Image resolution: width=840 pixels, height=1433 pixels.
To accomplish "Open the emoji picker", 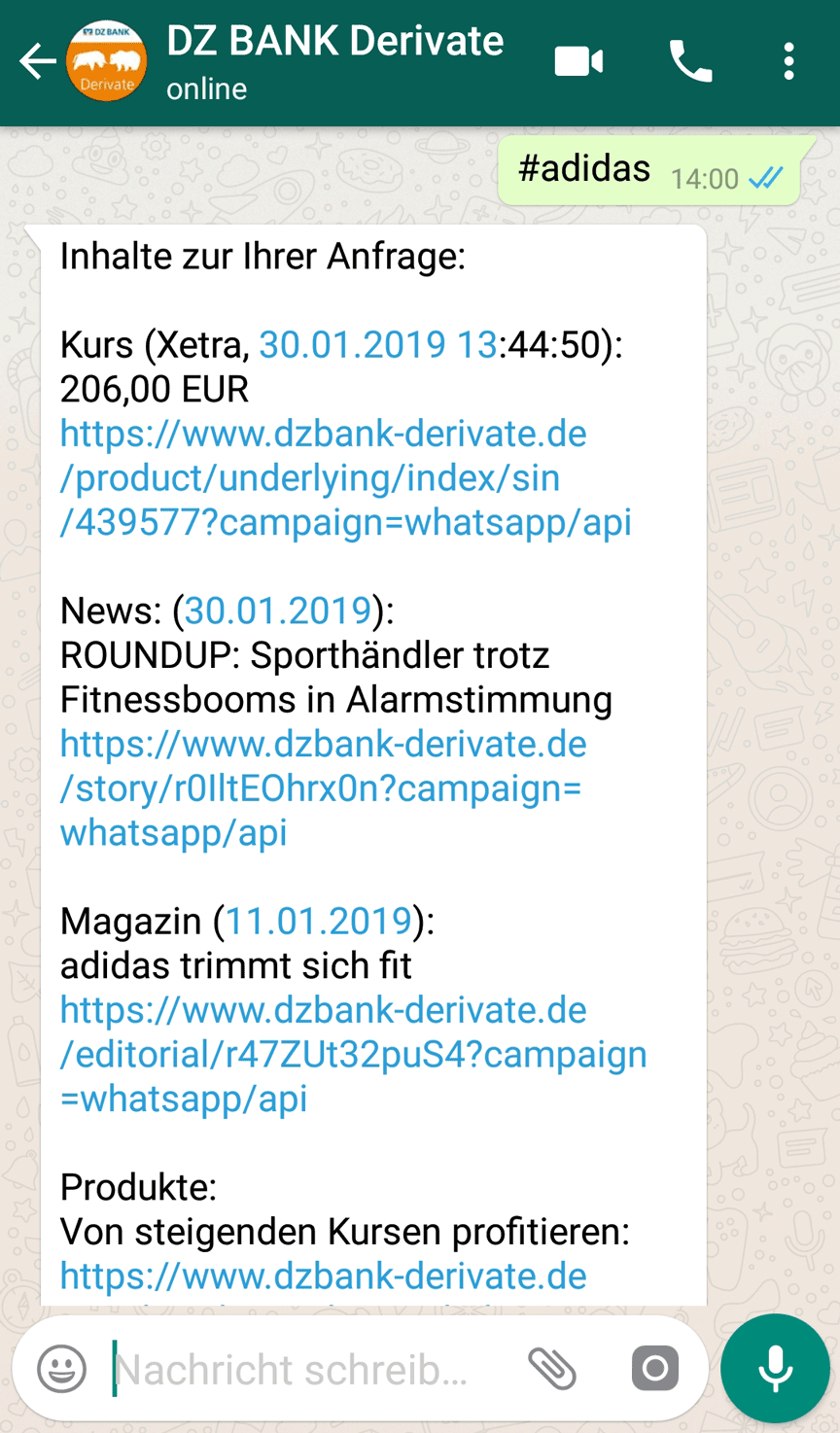I will click(62, 1370).
